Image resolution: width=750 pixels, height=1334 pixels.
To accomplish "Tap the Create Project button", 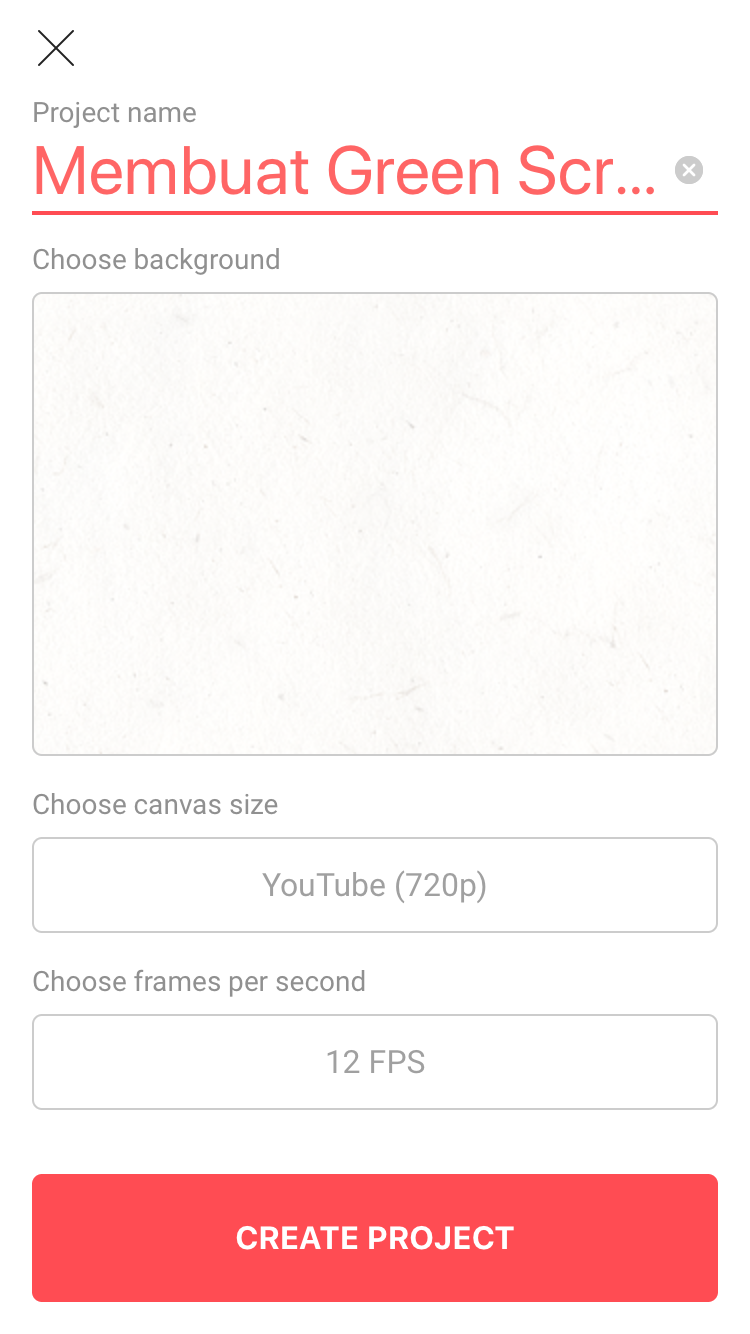I will pos(375,1238).
